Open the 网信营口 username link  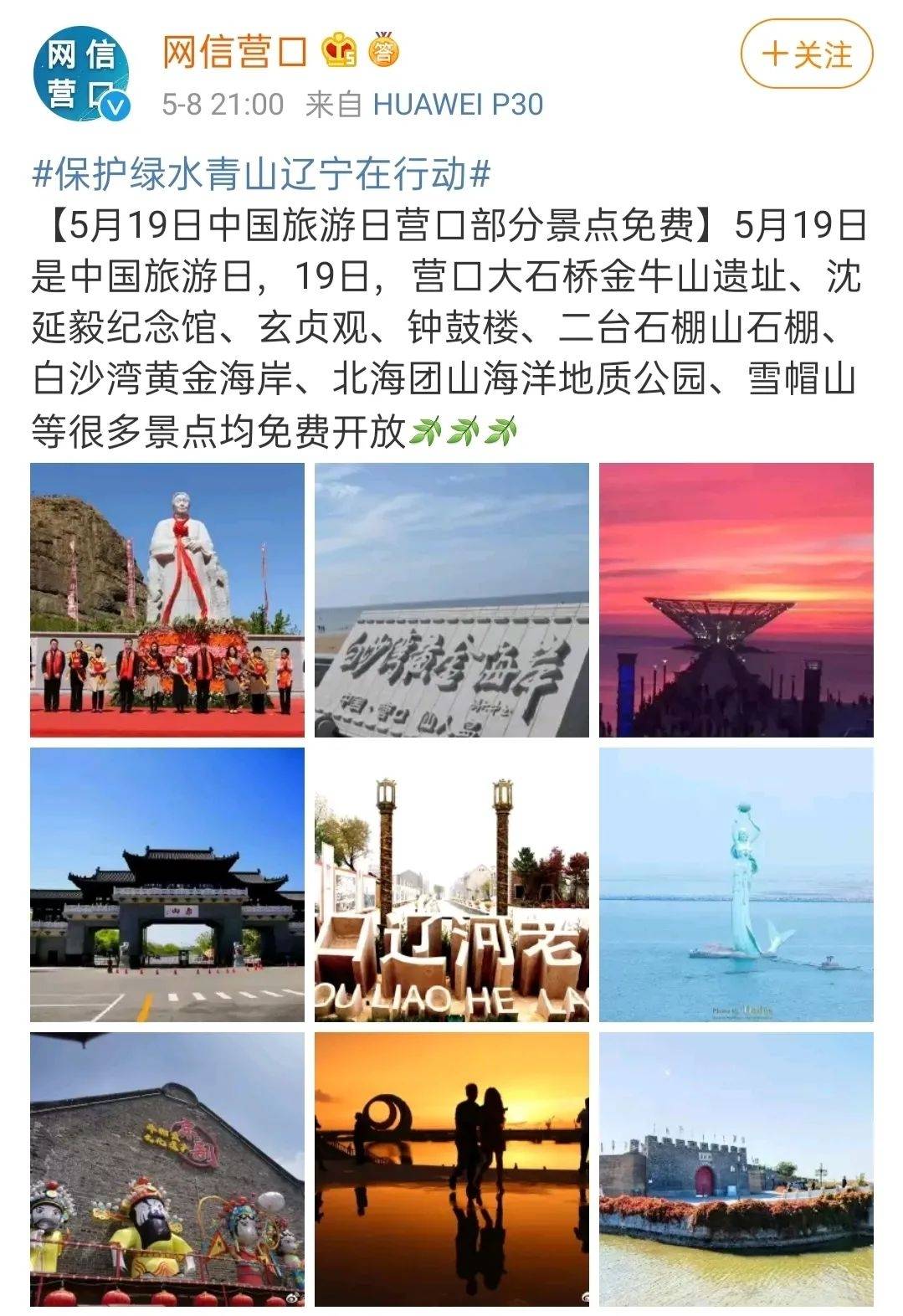234,52
